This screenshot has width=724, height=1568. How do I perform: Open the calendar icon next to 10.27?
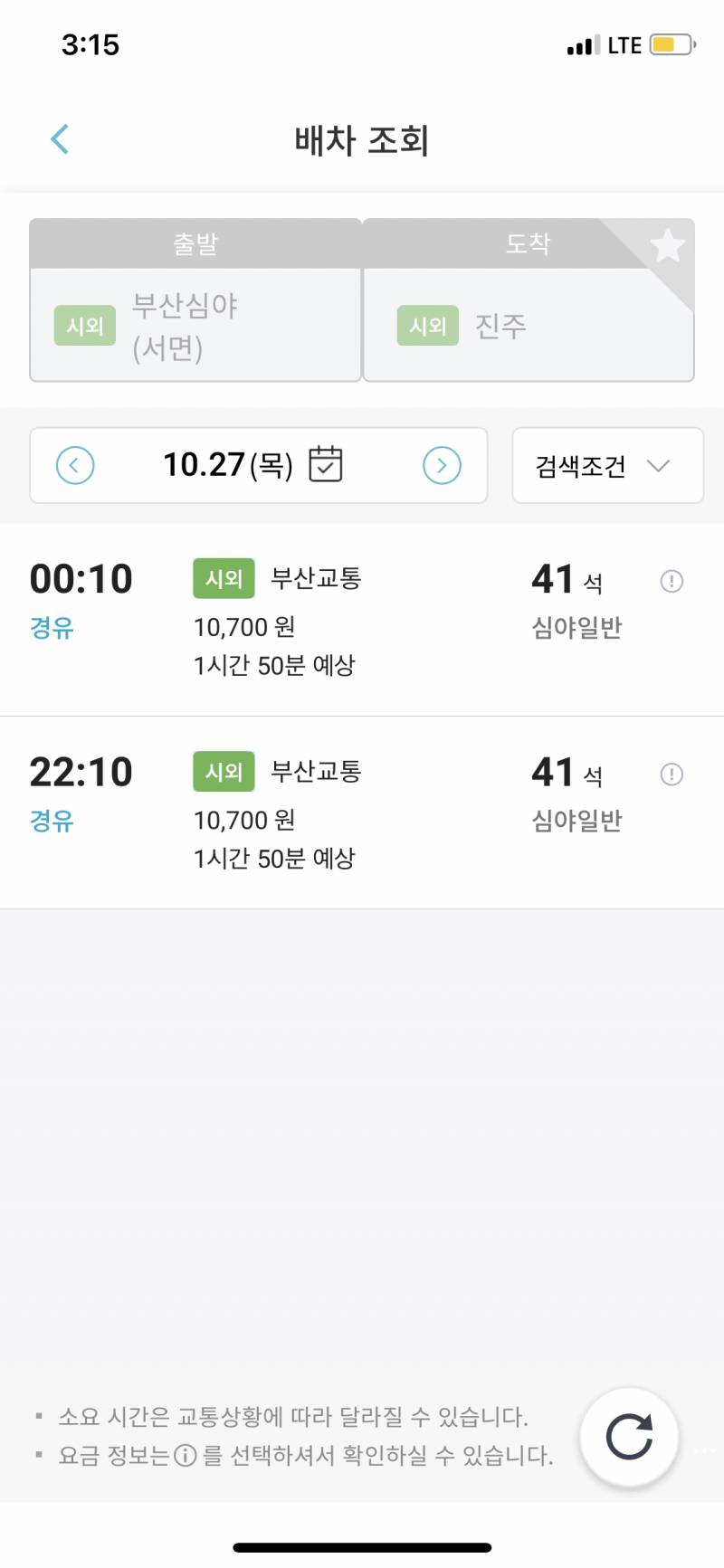pos(326,464)
